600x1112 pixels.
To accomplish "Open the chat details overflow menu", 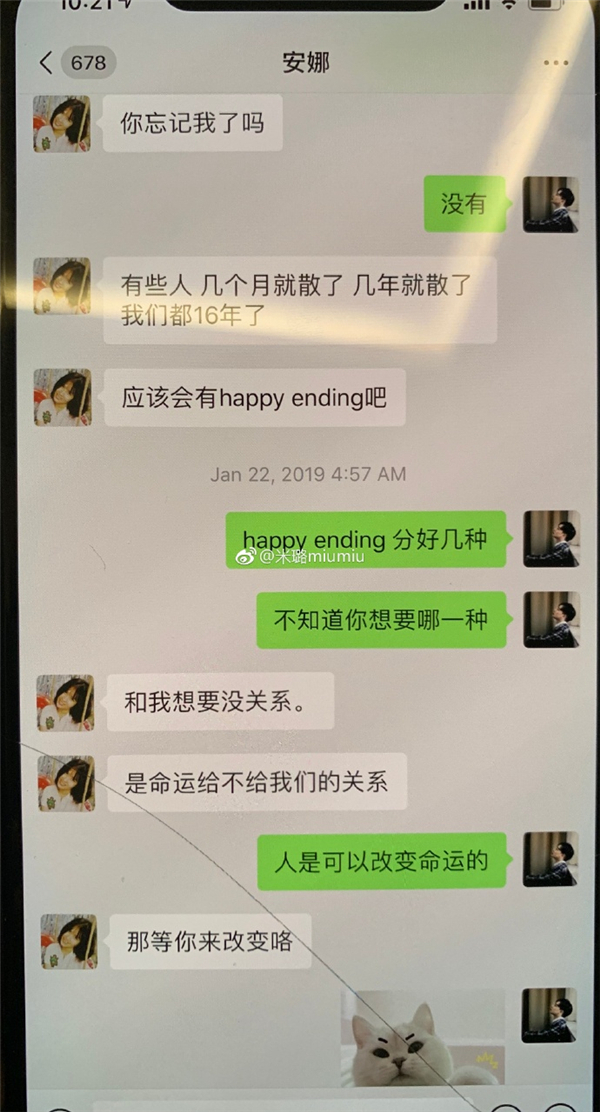I will 555,63.
